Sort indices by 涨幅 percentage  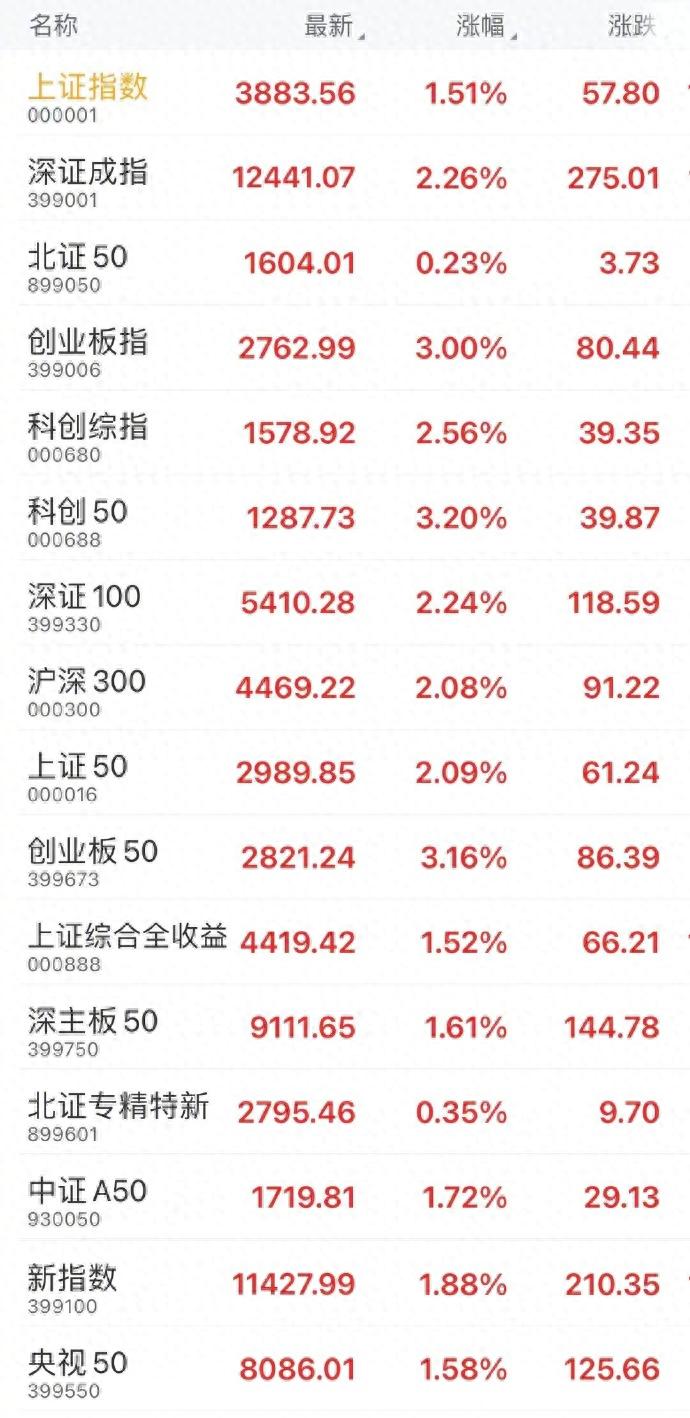(x=484, y=26)
